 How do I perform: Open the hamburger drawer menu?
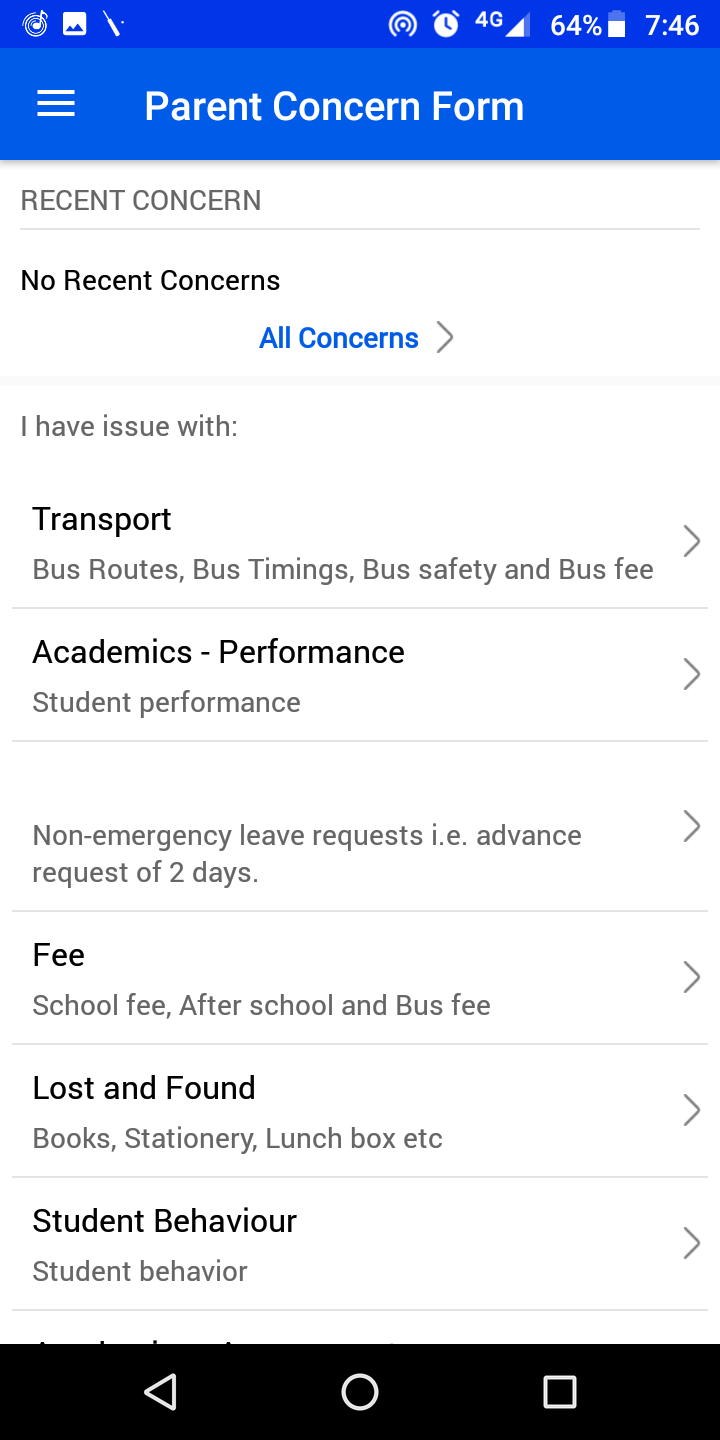coord(56,104)
